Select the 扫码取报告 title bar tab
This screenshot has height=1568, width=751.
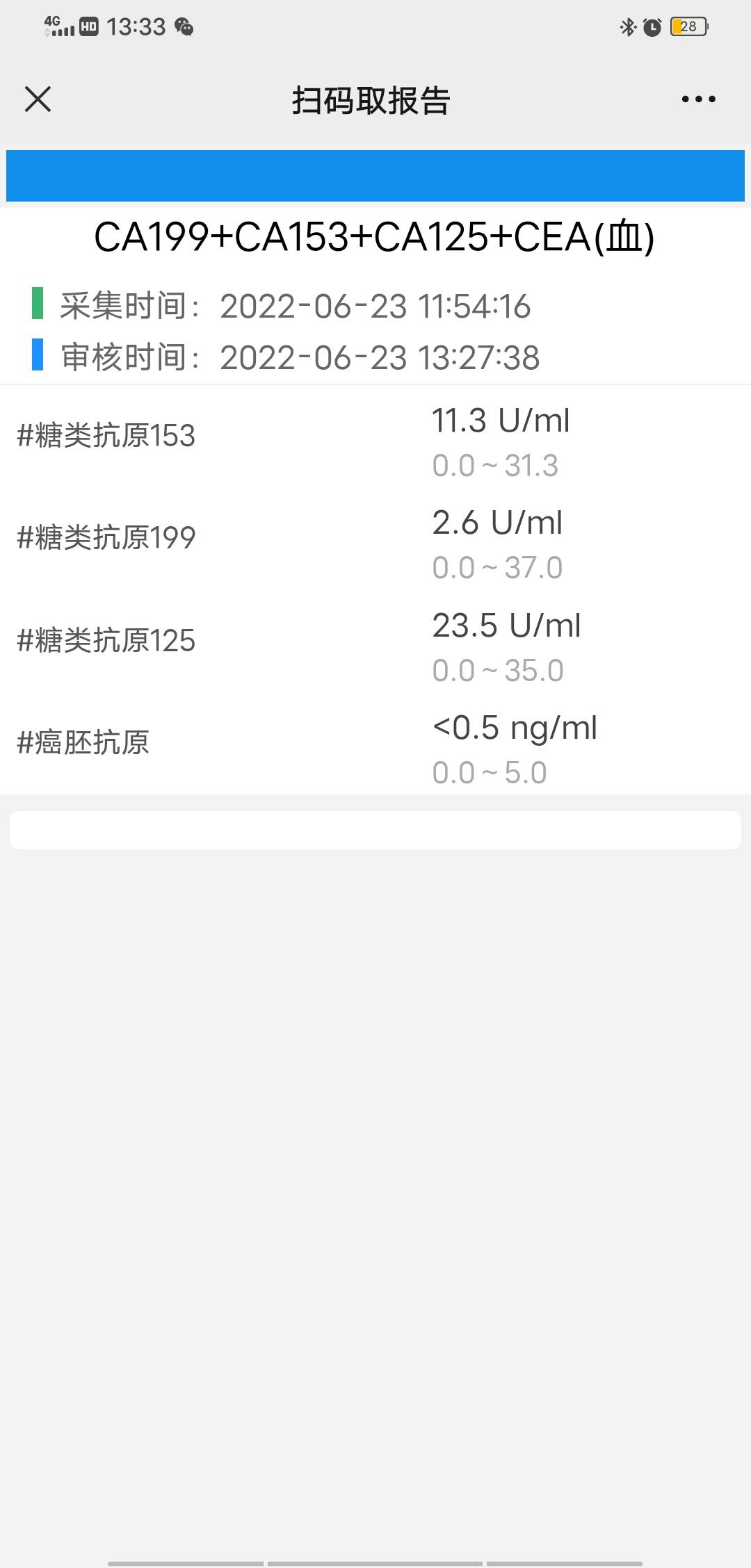(371, 99)
